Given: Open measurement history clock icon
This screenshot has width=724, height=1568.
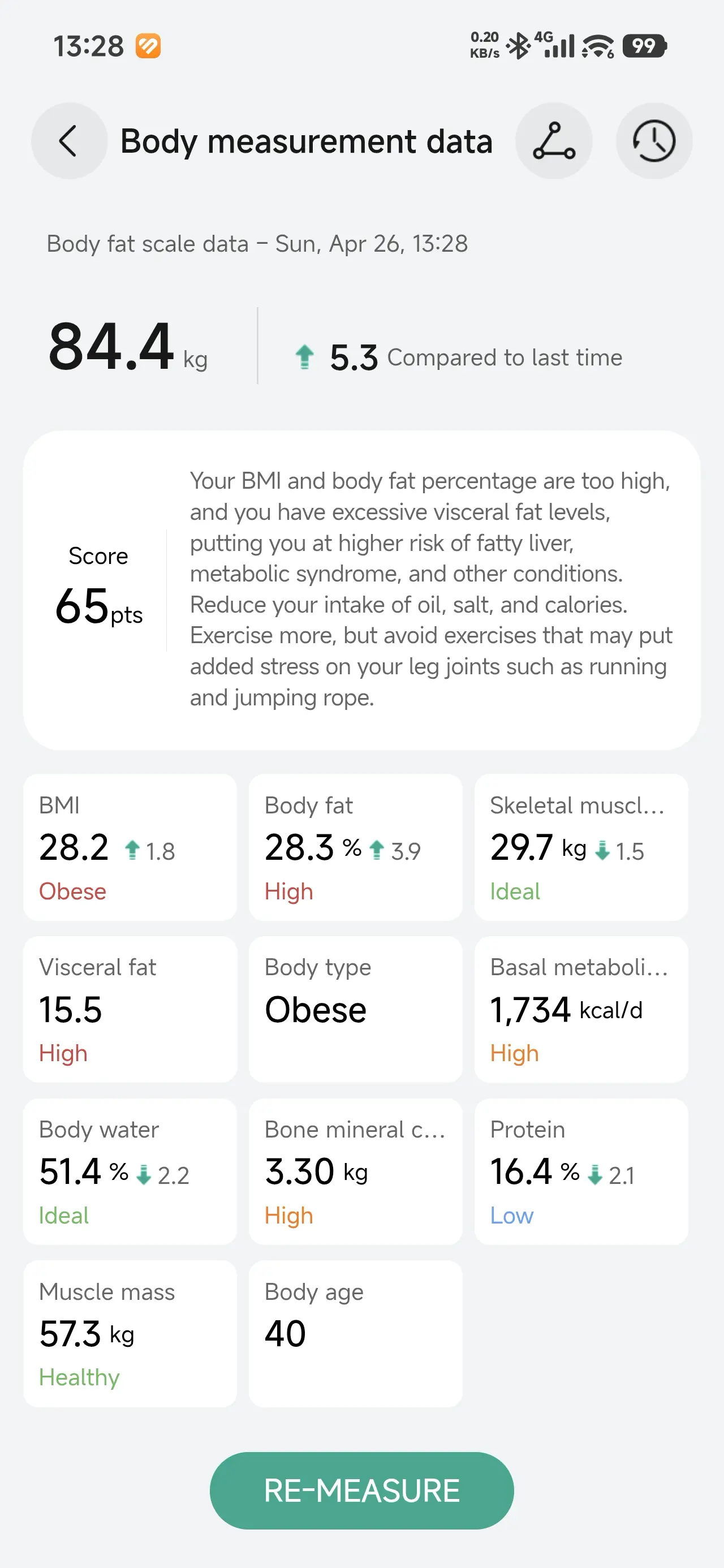Looking at the screenshot, I should pyautogui.click(x=654, y=141).
